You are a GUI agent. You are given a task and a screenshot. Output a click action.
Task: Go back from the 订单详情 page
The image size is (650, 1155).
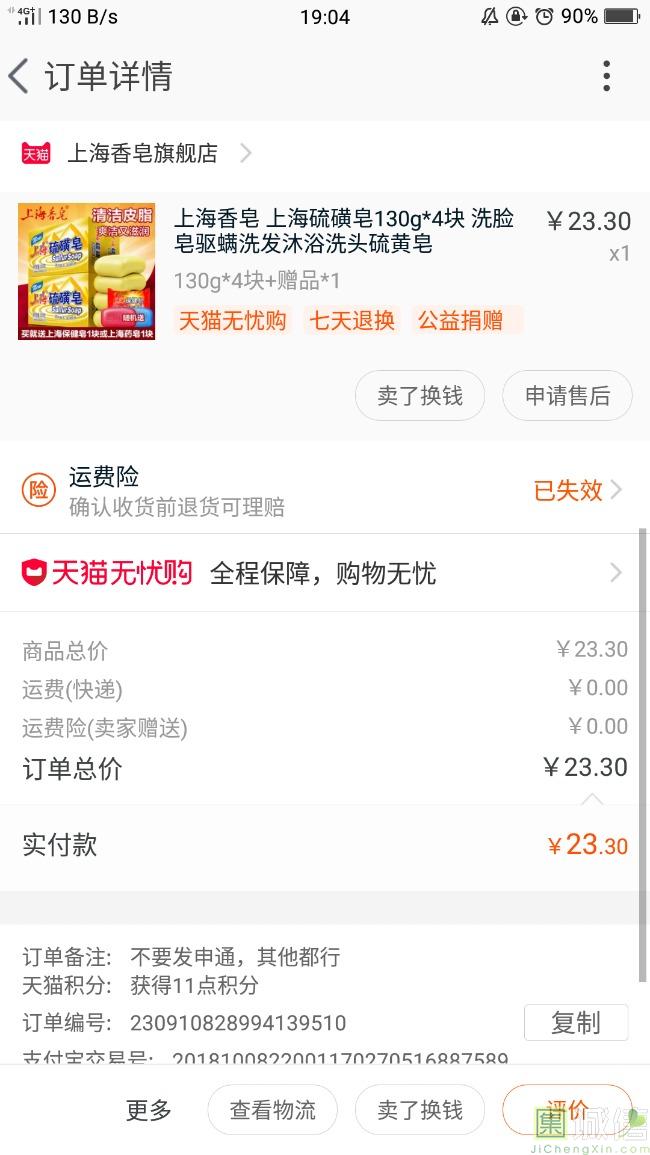(20, 76)
